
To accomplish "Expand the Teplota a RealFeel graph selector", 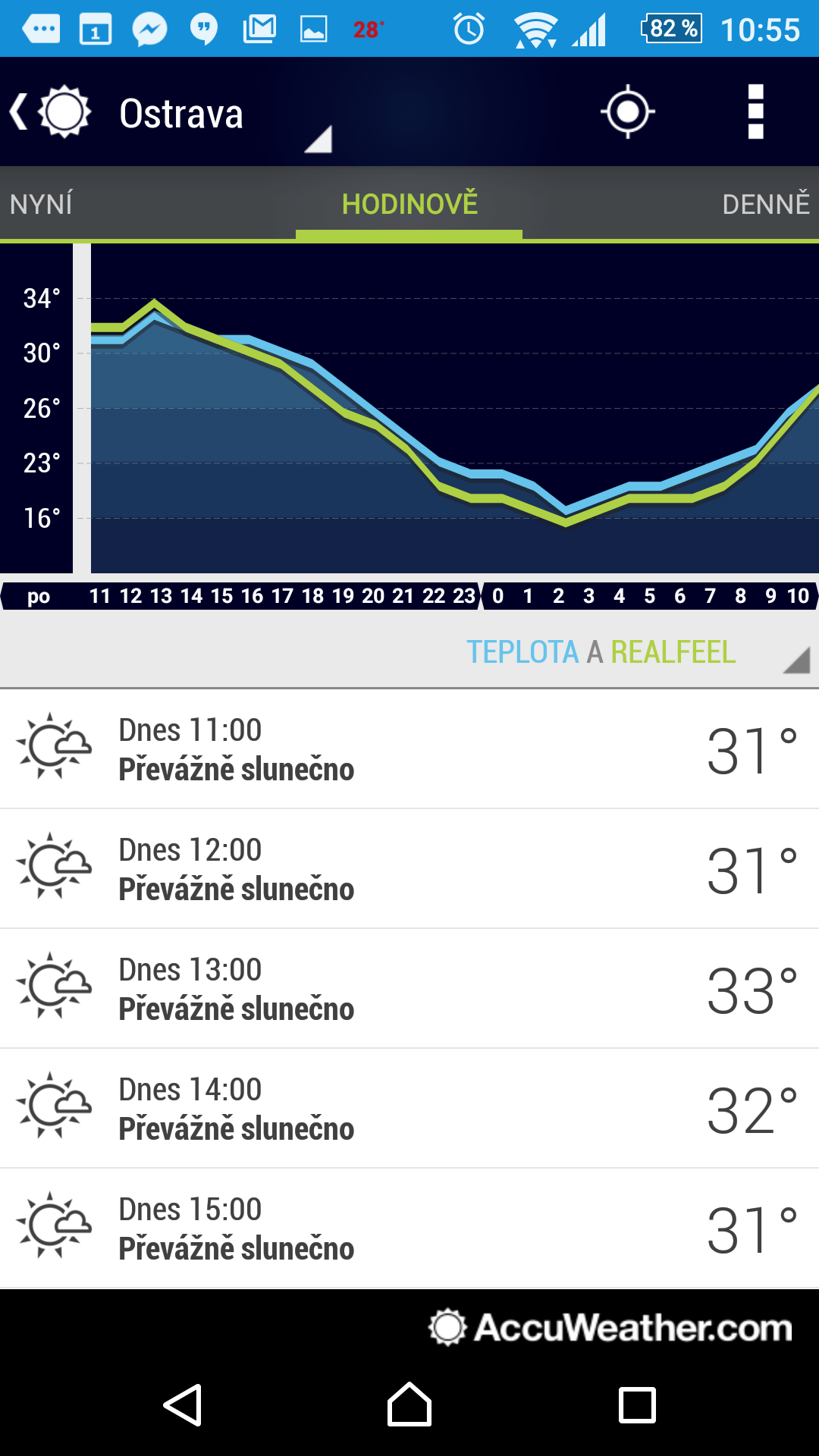I will tap(637, 652).
